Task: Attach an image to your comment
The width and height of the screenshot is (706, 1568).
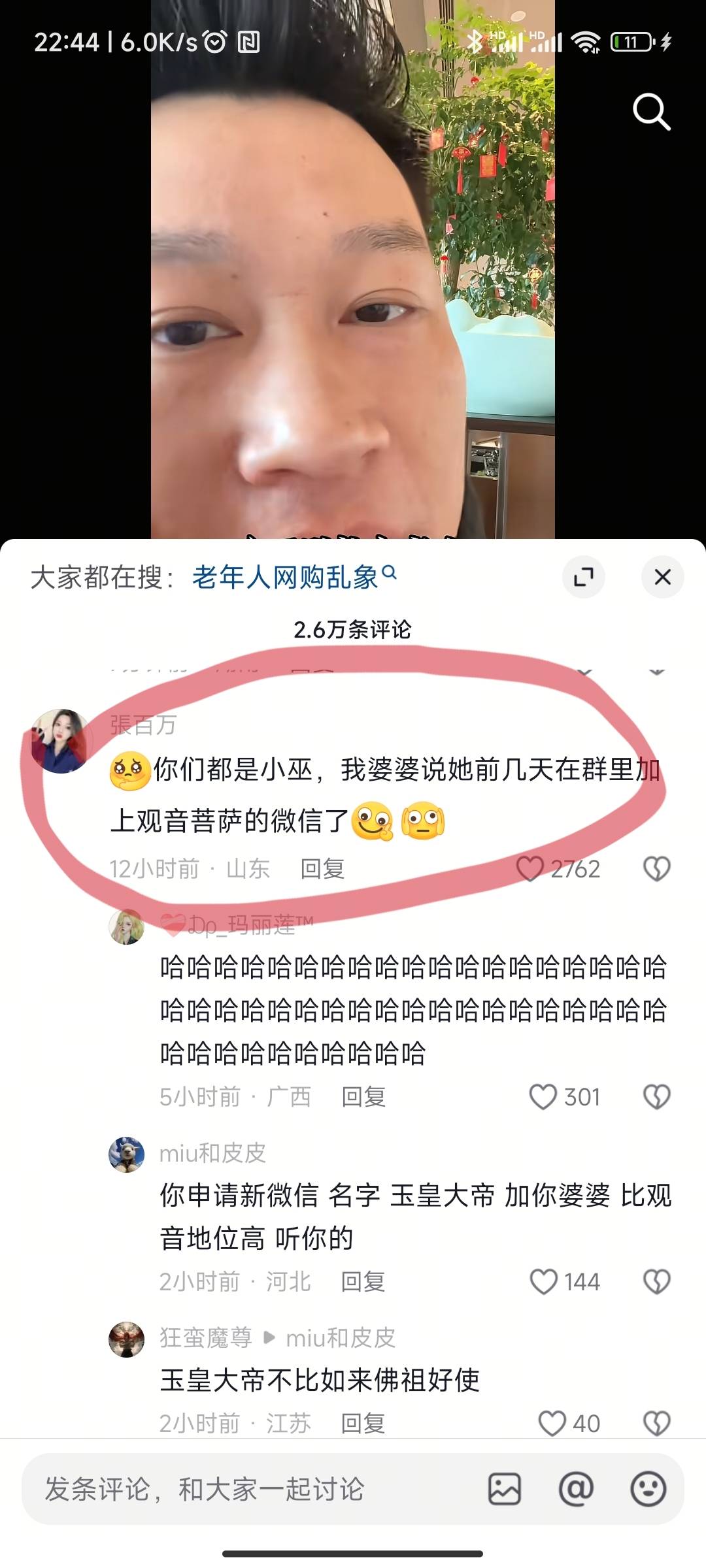Action: click(505, 1490)
